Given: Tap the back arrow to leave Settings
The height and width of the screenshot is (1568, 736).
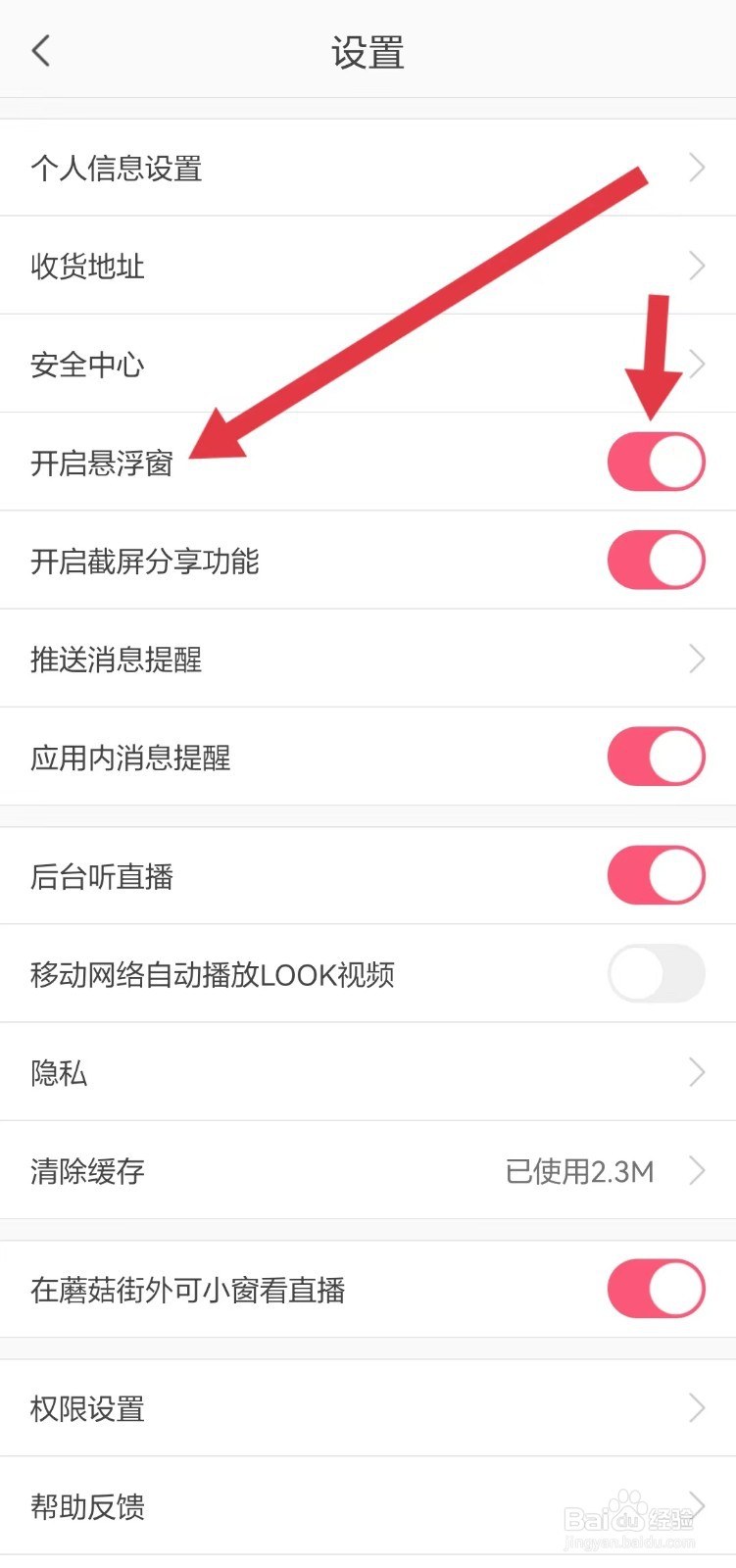Looking at the screenshot, I should pyautogui.click(x=39, y=51).
